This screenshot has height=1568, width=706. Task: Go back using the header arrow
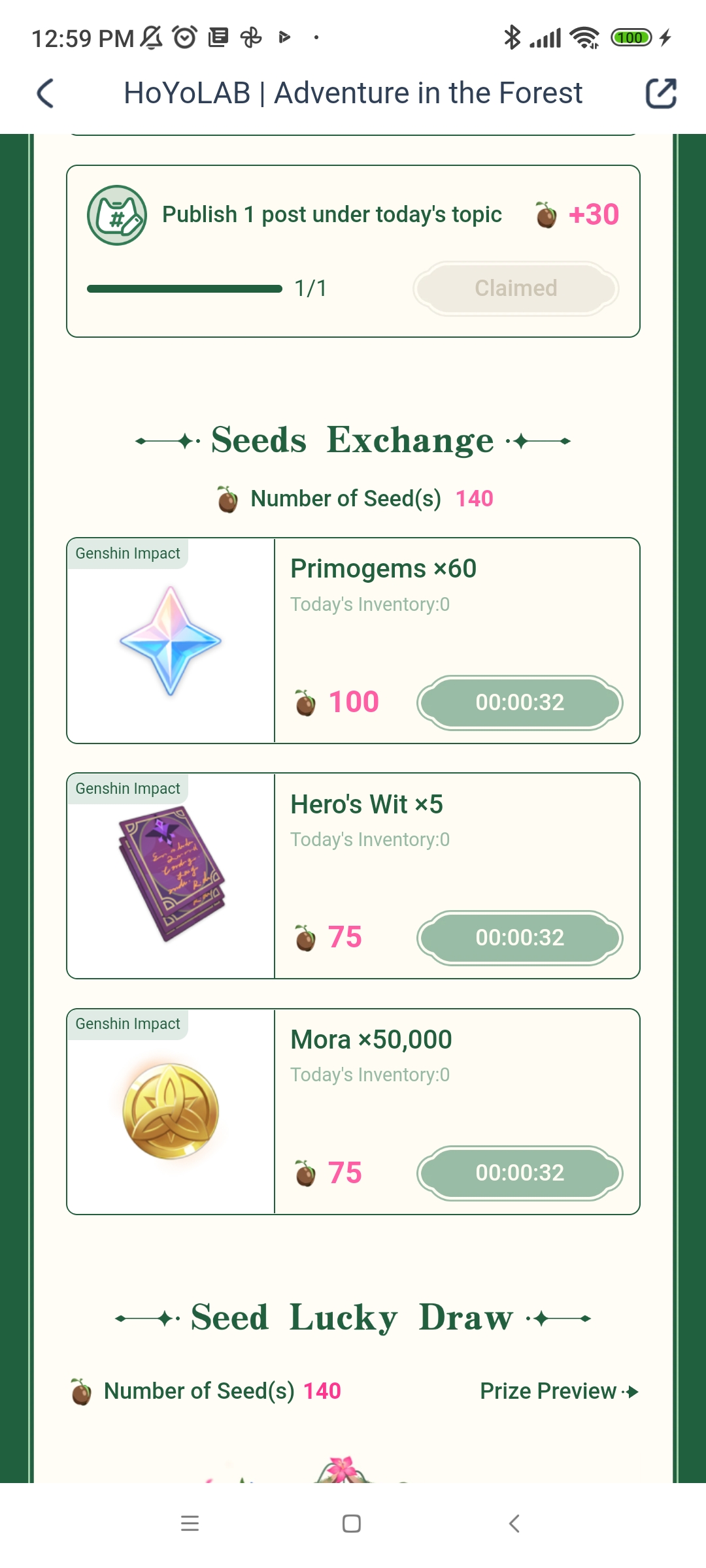(44, 93)
